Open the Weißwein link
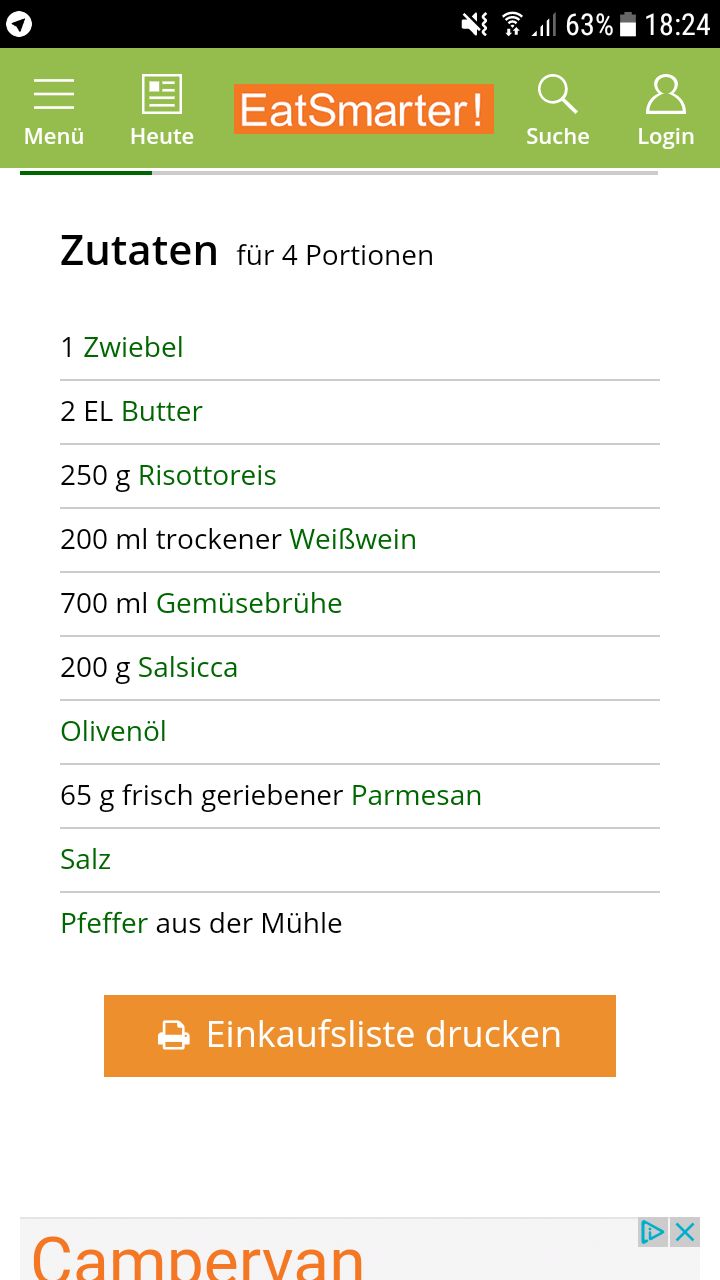The width and height of the screenshot is (720, 1280). click(353, 540)
